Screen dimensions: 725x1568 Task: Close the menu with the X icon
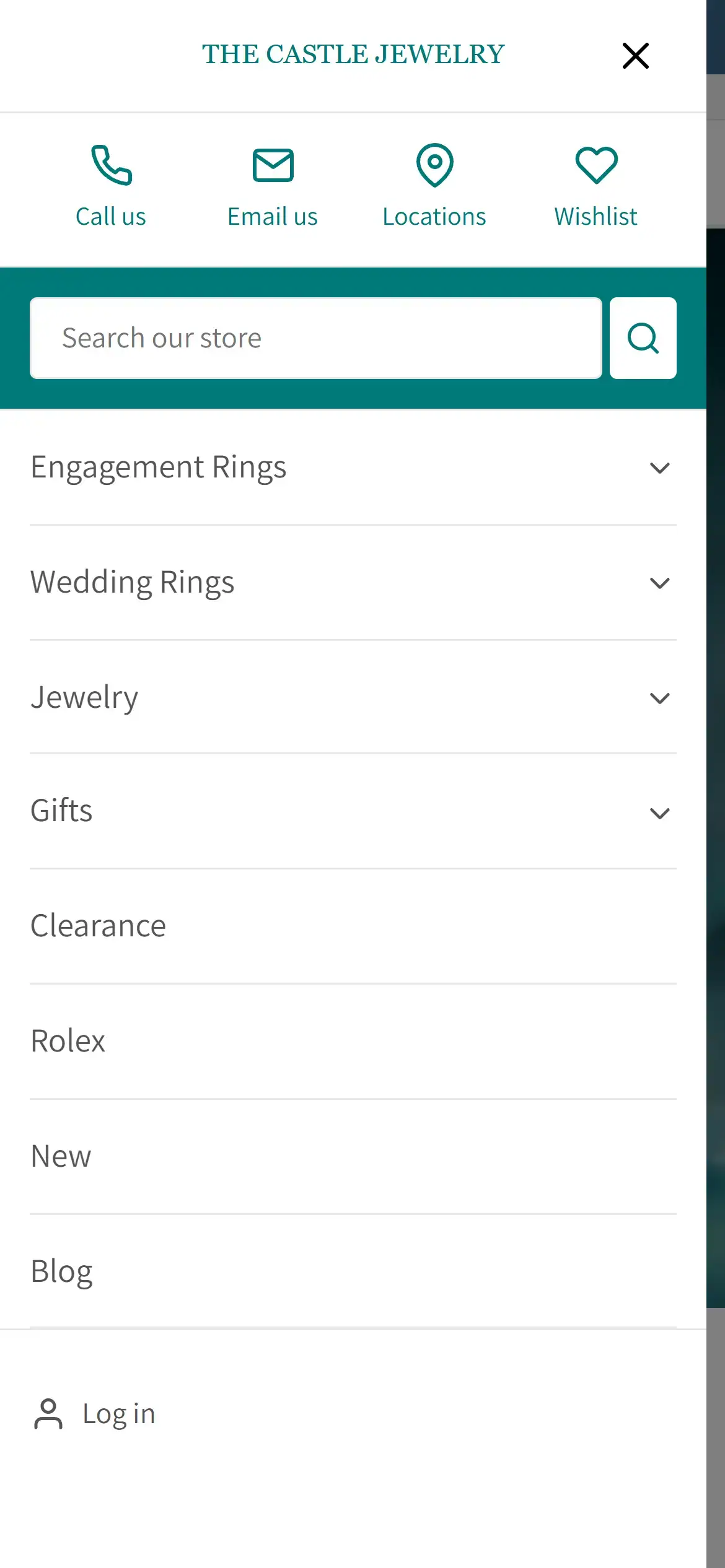[x=635, y=55]
